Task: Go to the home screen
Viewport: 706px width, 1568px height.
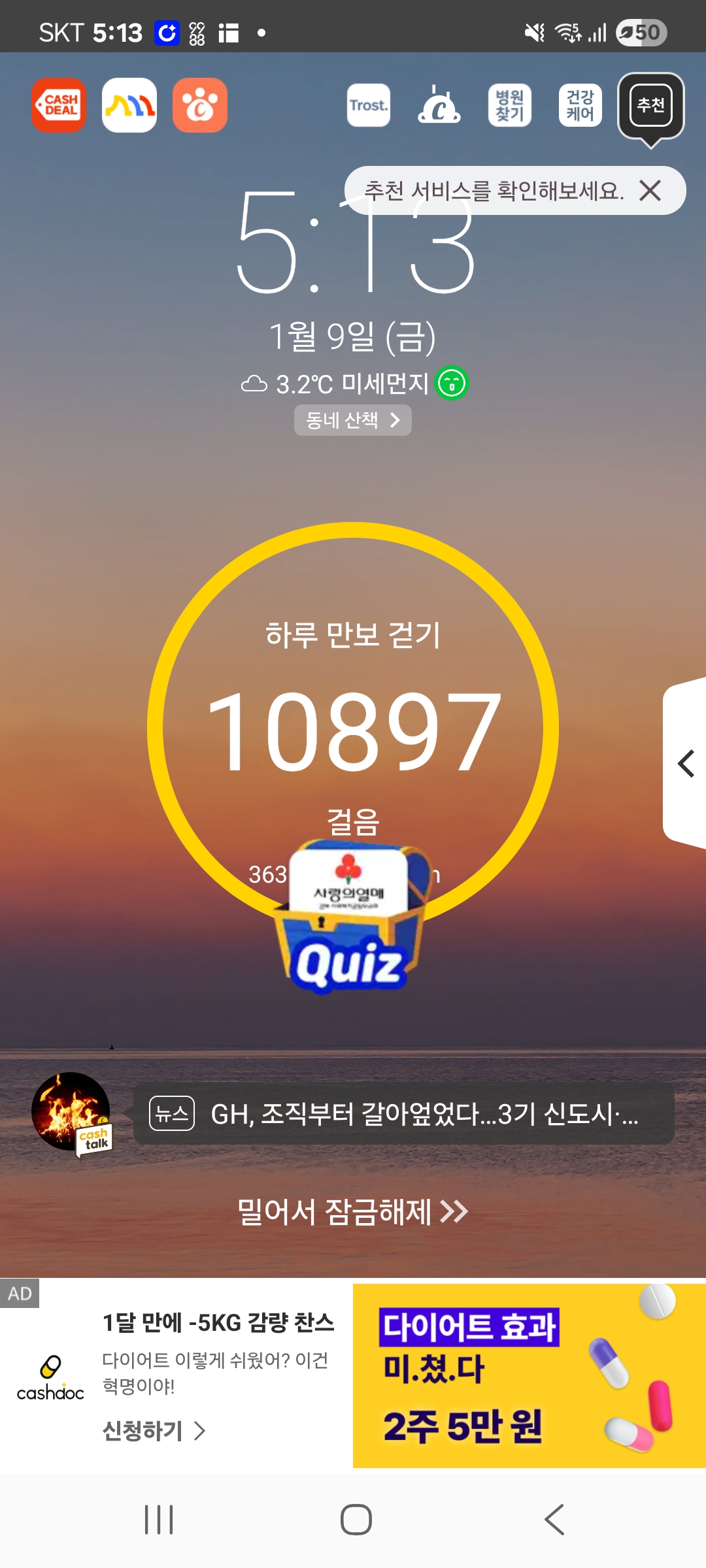Action: [x=356, y=1519]
